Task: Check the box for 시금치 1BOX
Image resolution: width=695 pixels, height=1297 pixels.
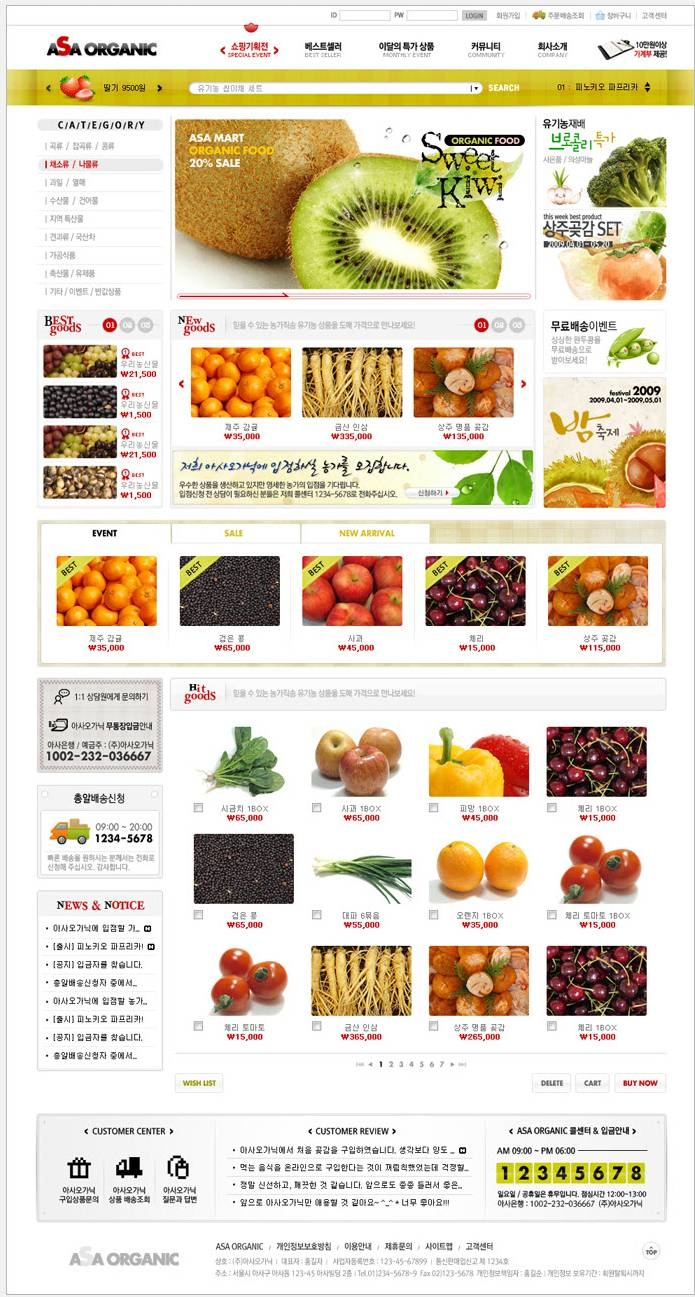Action: point(198,807)
